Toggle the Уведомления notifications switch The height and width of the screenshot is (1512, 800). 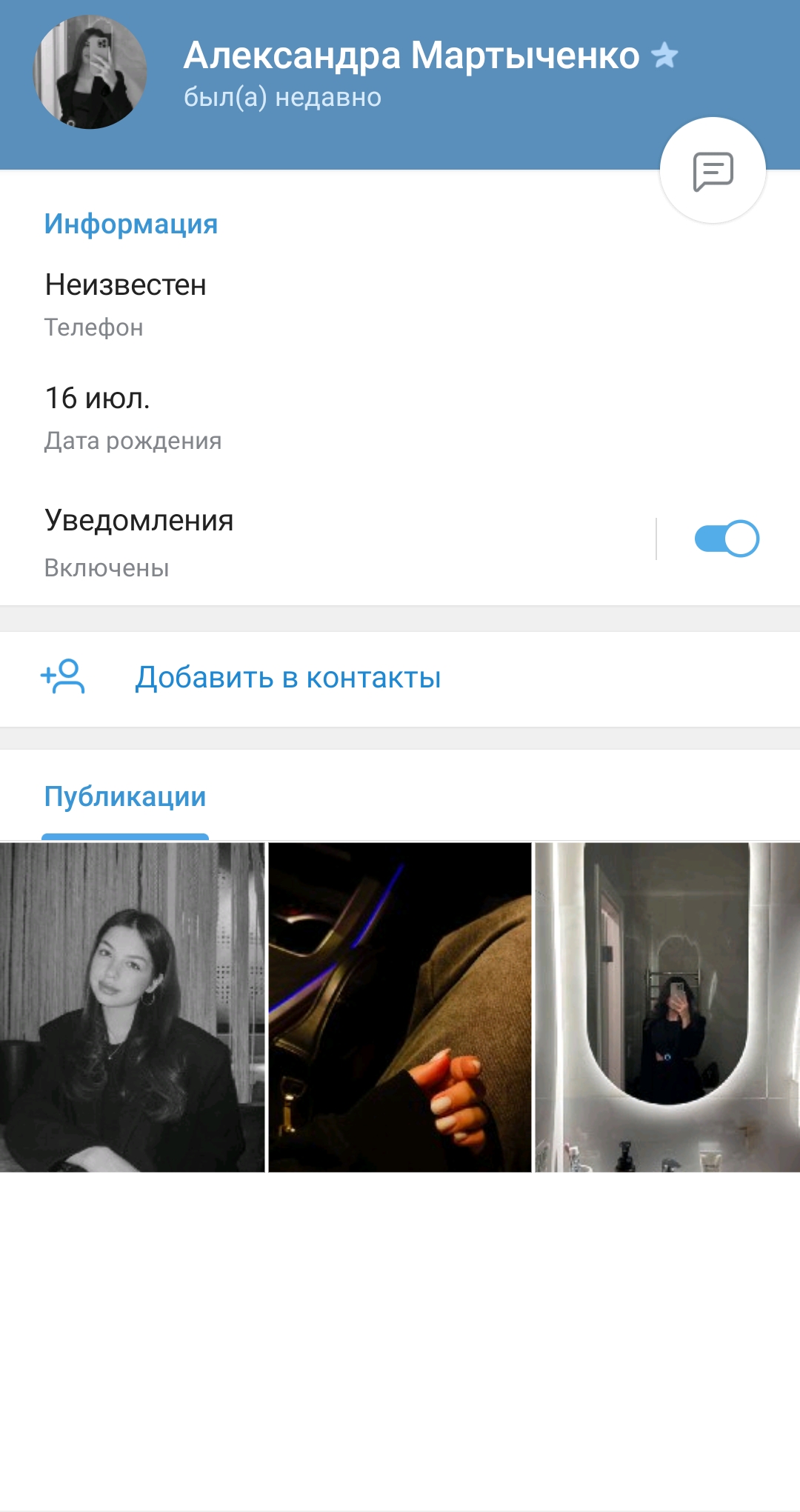tap(726, 539)
